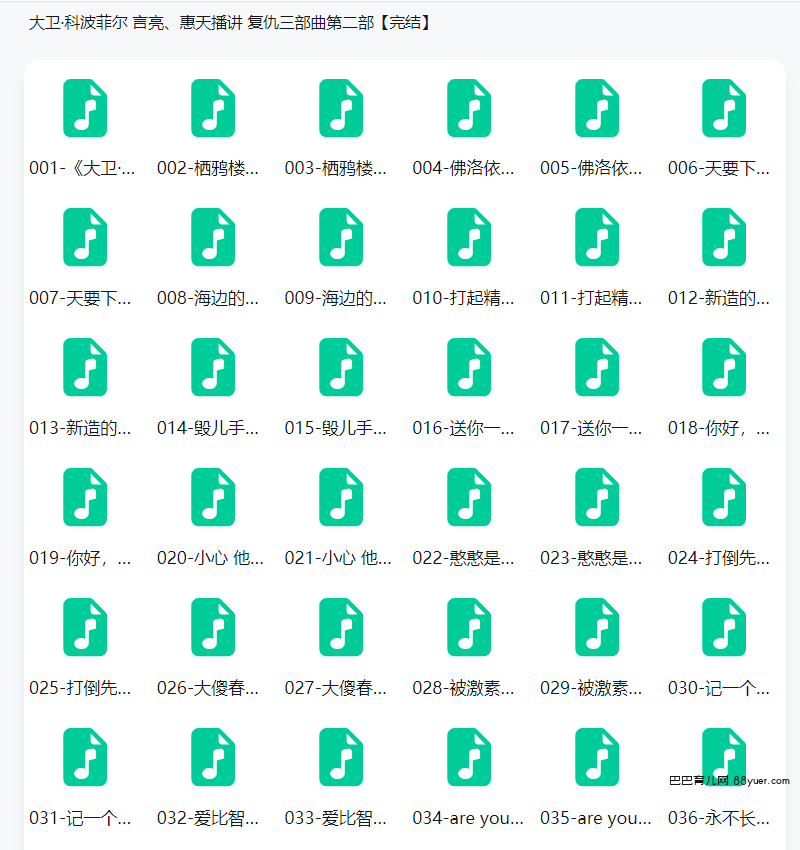
Task: Open audio file 012-新造的
Action: (724, 237)
